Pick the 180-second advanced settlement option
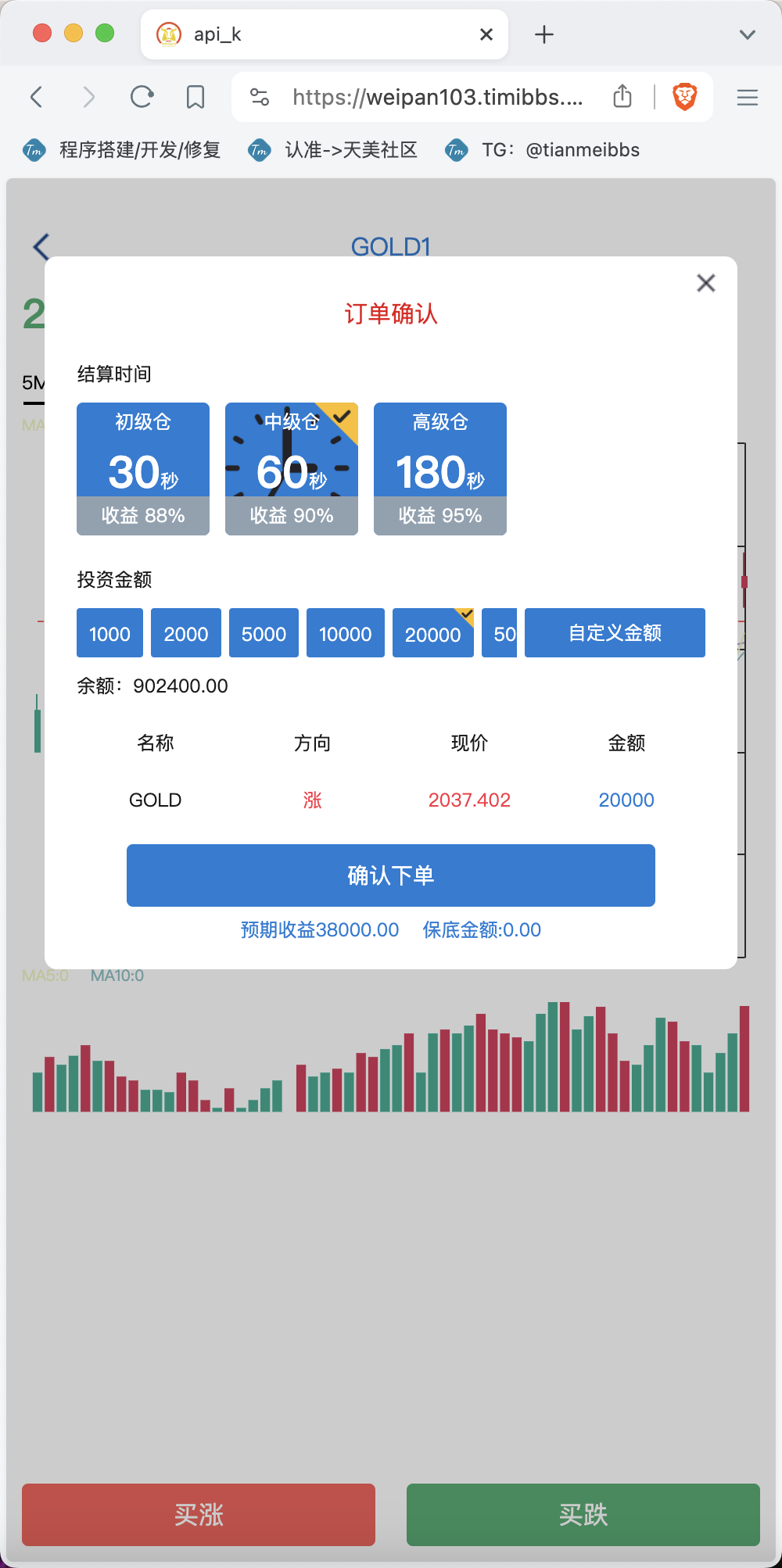Viewport: 782px width, 1568px height. (x=440, y=469)
